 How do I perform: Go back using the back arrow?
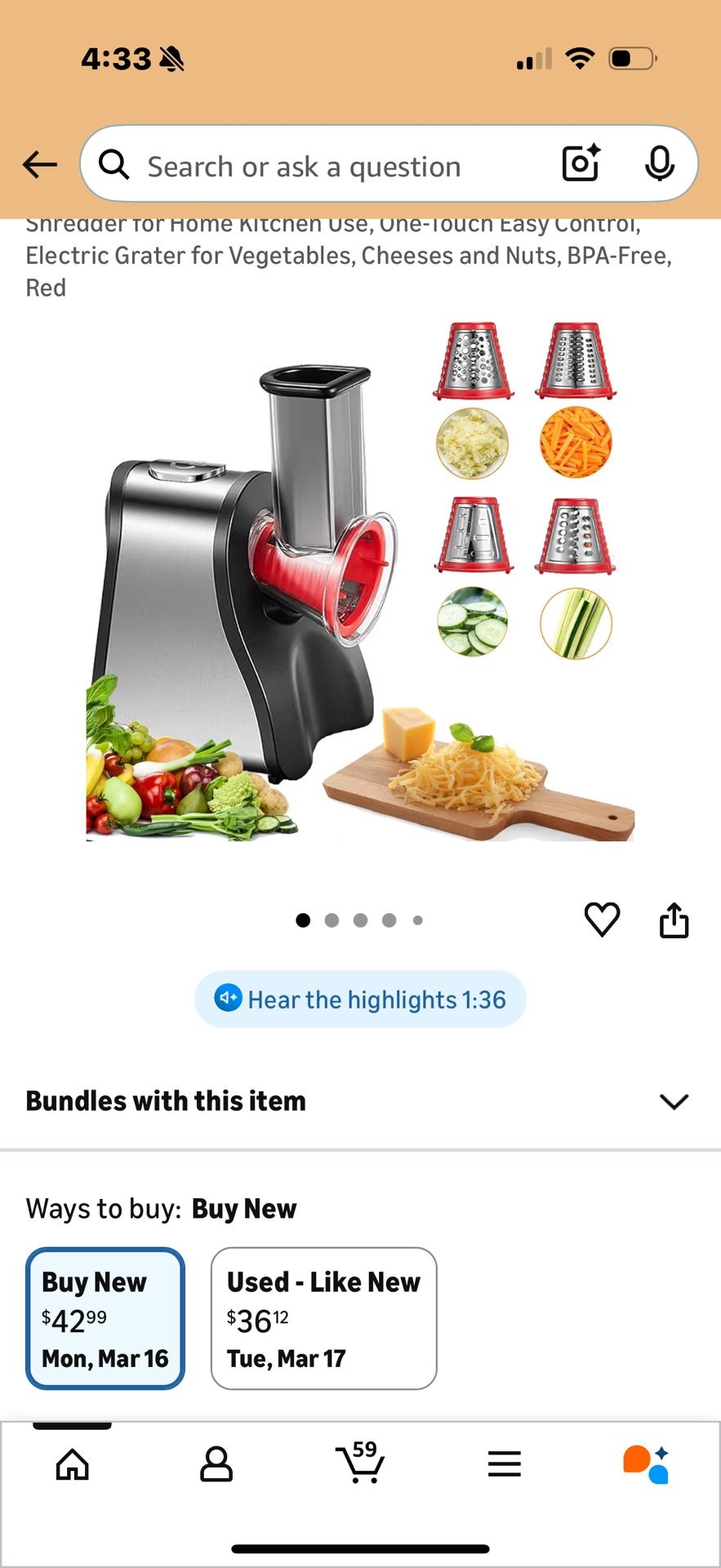[39, 165]
